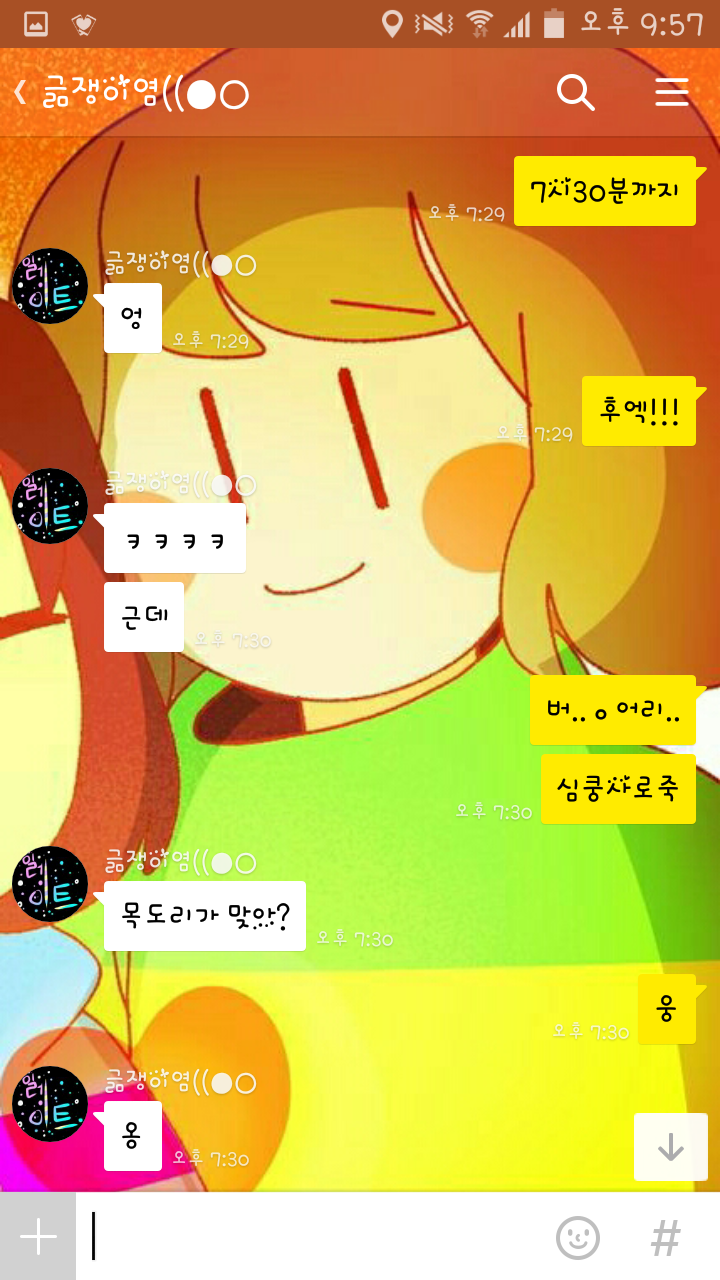
Task: Open the emoticon picker
Action: [x=578, y=1238]
